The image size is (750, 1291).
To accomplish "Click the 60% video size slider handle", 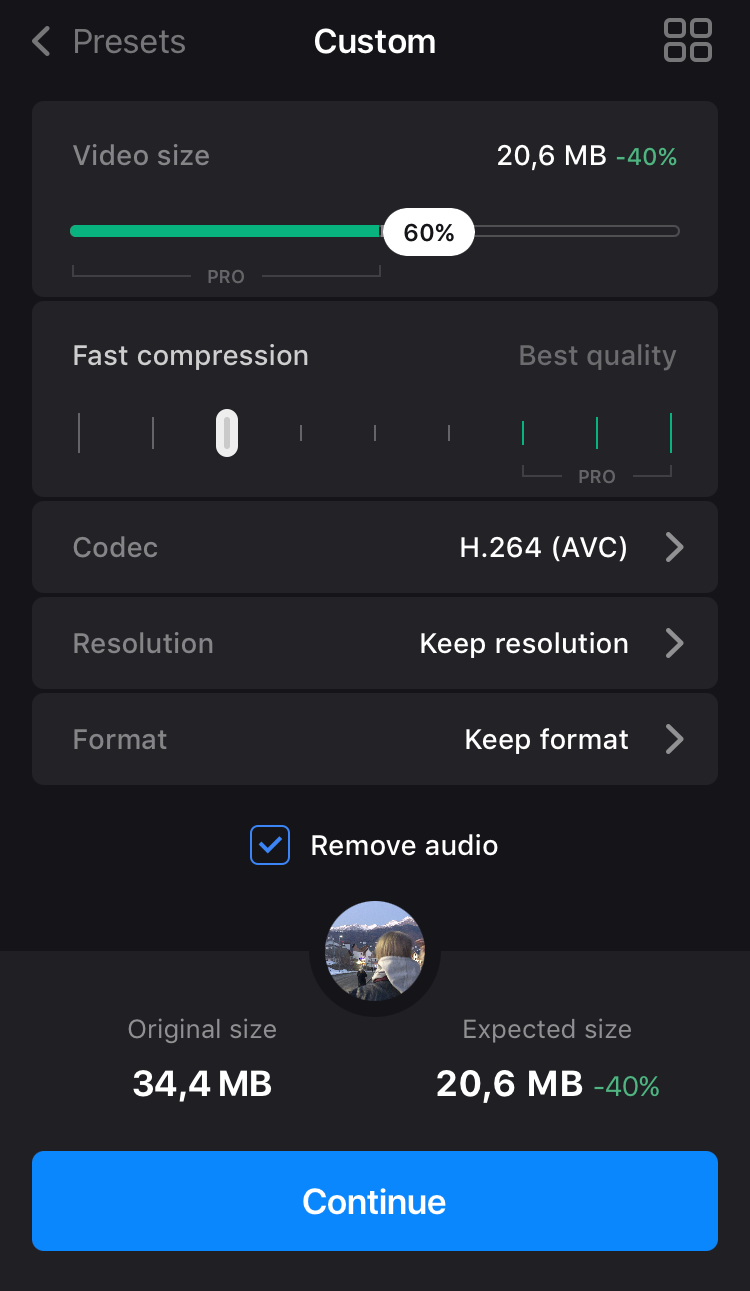I will 428,231.
